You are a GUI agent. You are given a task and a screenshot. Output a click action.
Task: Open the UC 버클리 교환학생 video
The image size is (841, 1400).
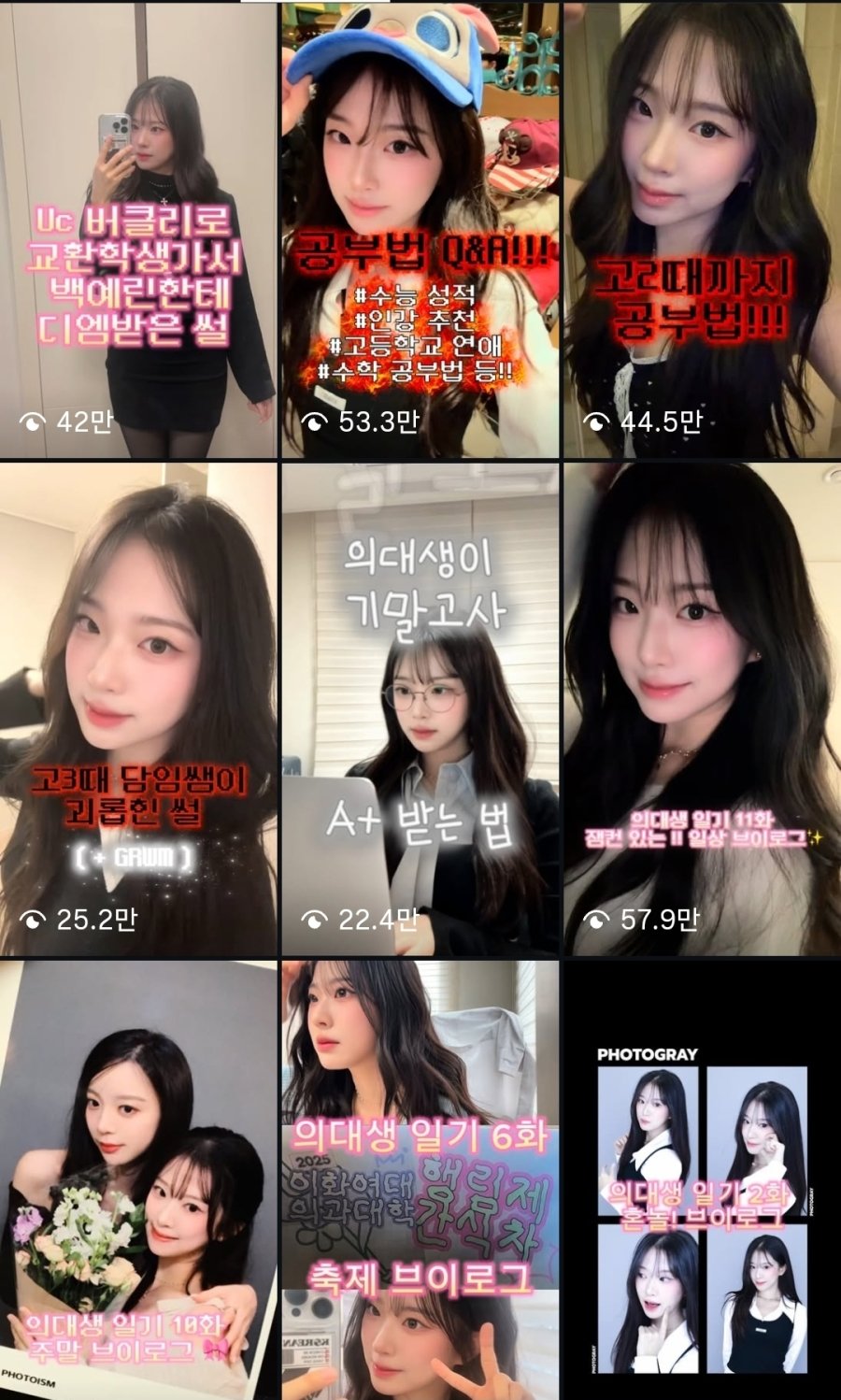[x=138, y=229]
